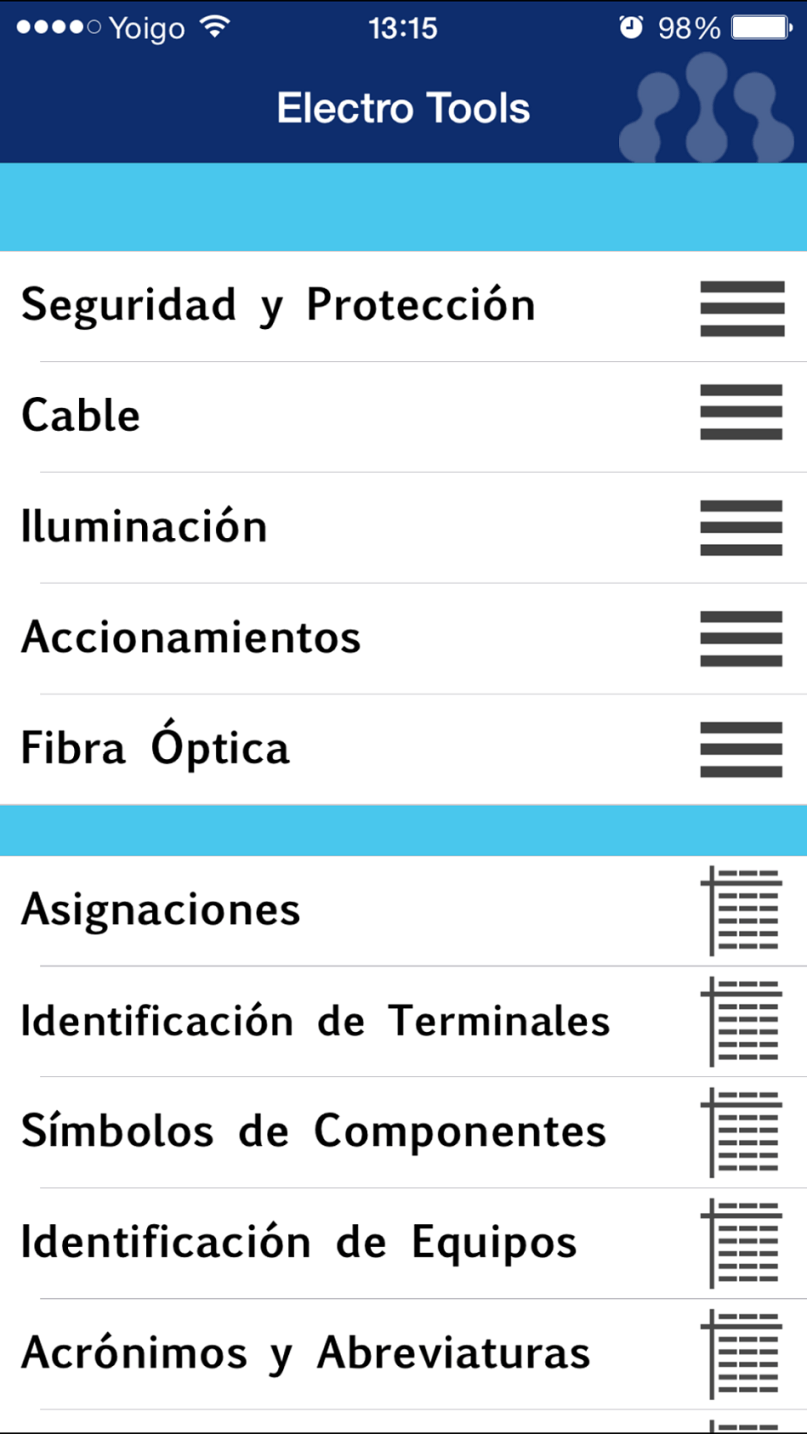Image resolution: width=807 pixels, height=1434 pixels.
Task: Click the menu icon next to Cable
Action: click(x=741, y=413)
